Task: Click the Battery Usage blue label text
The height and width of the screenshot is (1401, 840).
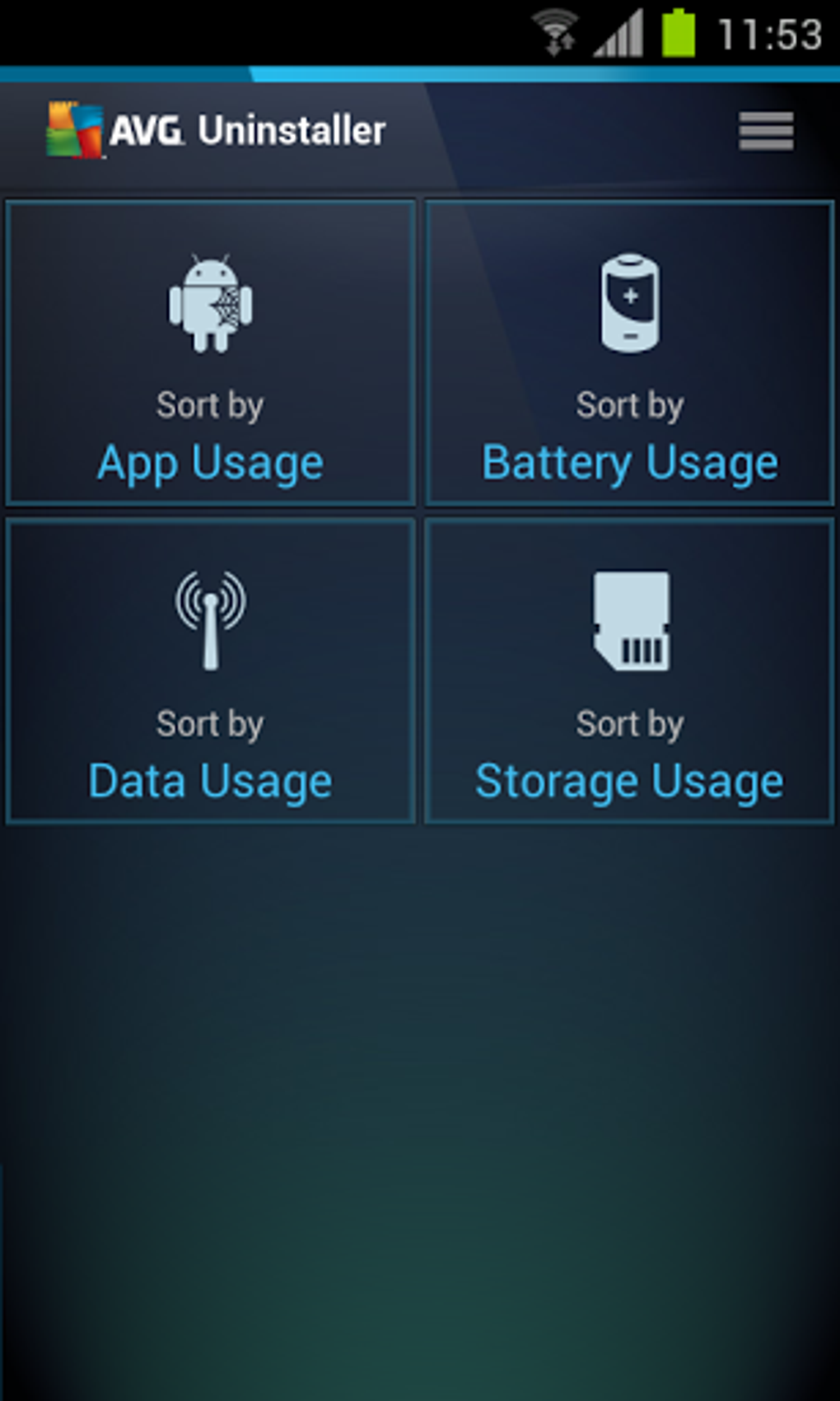Action: (629, 462)
